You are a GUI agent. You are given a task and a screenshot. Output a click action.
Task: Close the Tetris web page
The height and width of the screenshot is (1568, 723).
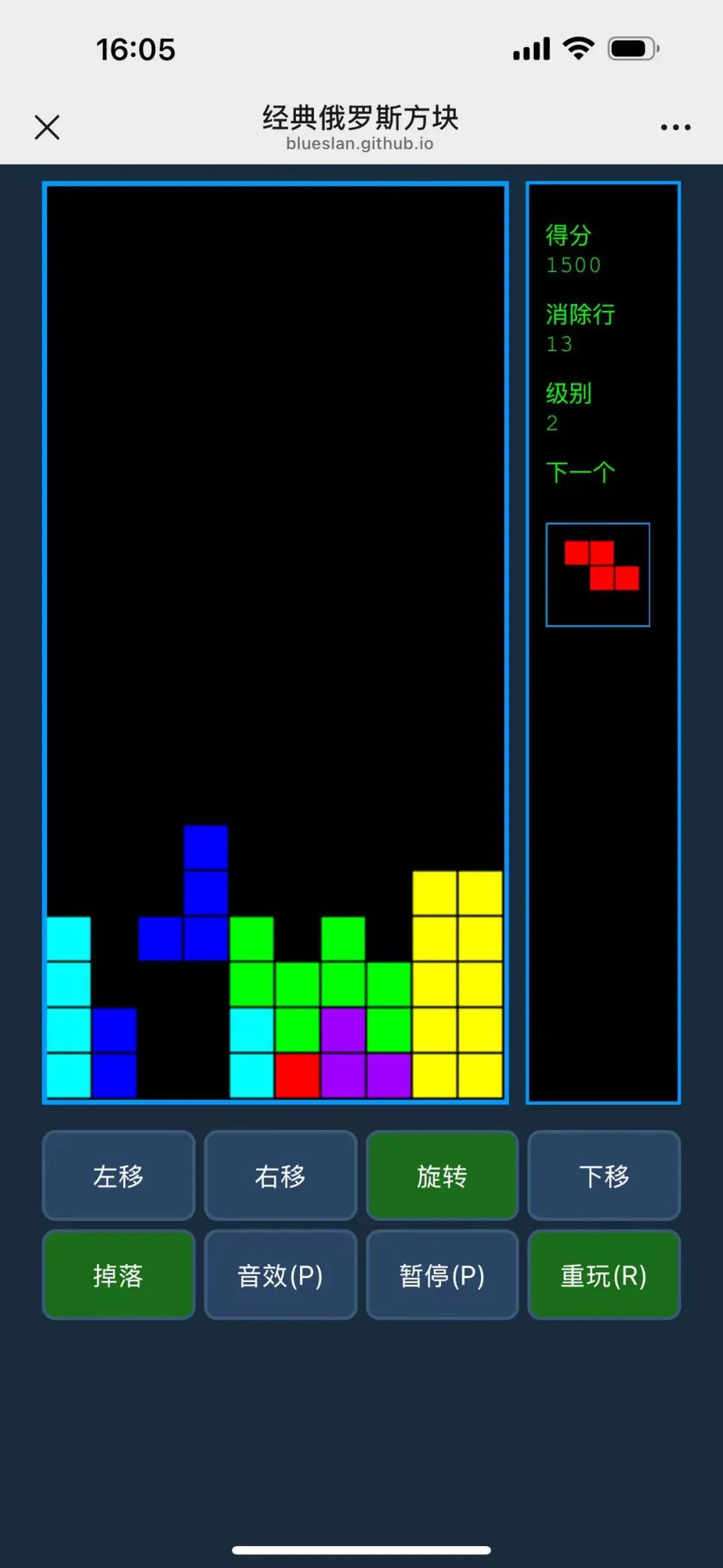point(47,127)
